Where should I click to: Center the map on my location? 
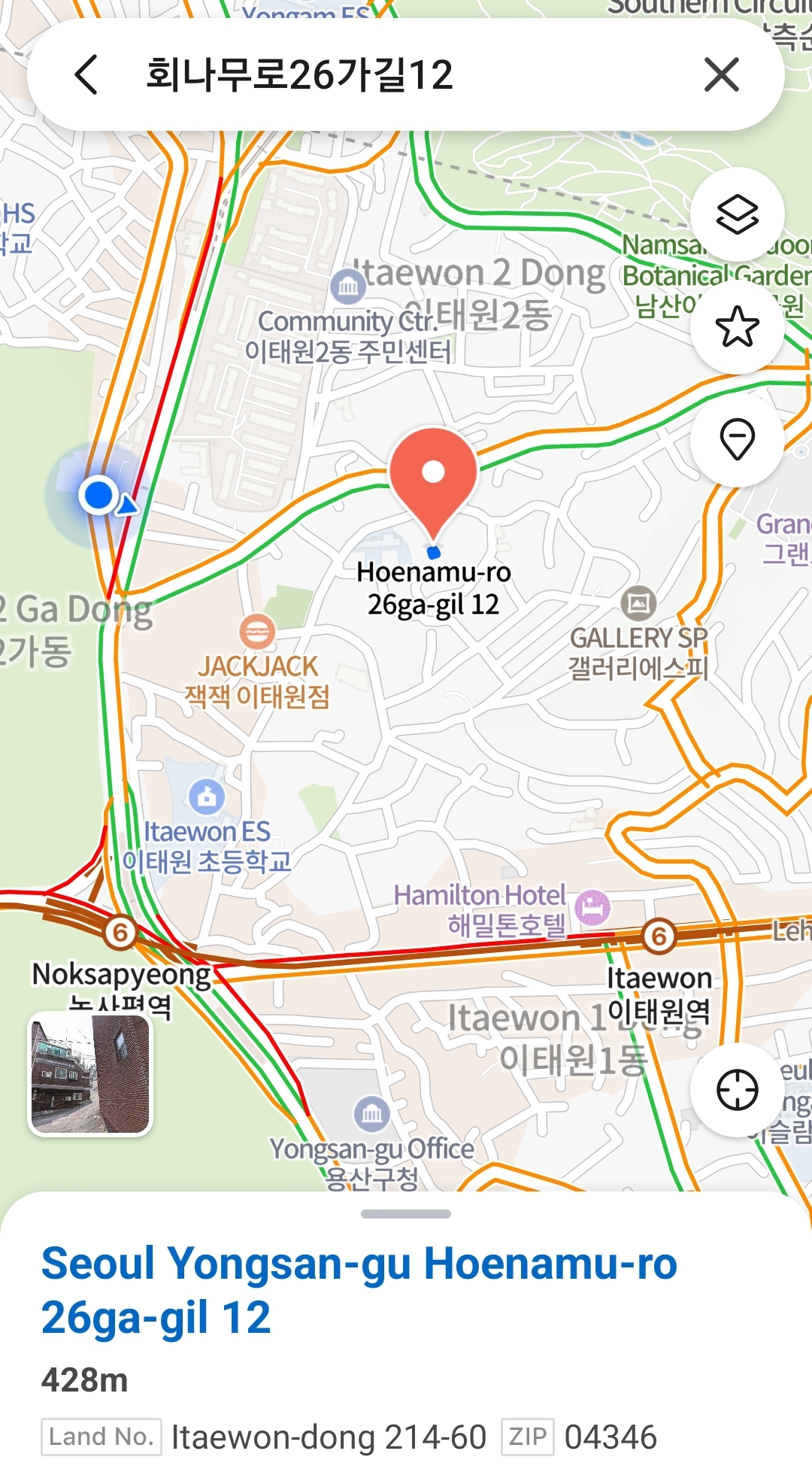pos(737,1089)
